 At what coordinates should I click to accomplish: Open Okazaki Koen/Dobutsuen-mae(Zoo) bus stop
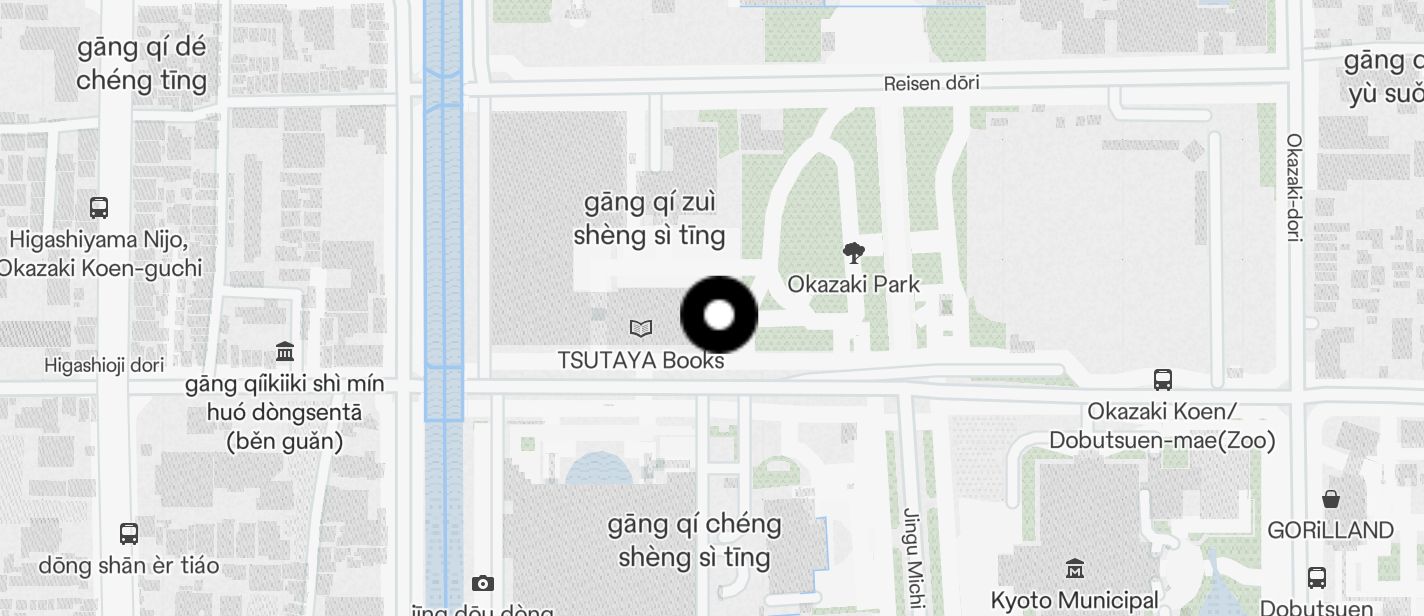tap(1162, 380)
